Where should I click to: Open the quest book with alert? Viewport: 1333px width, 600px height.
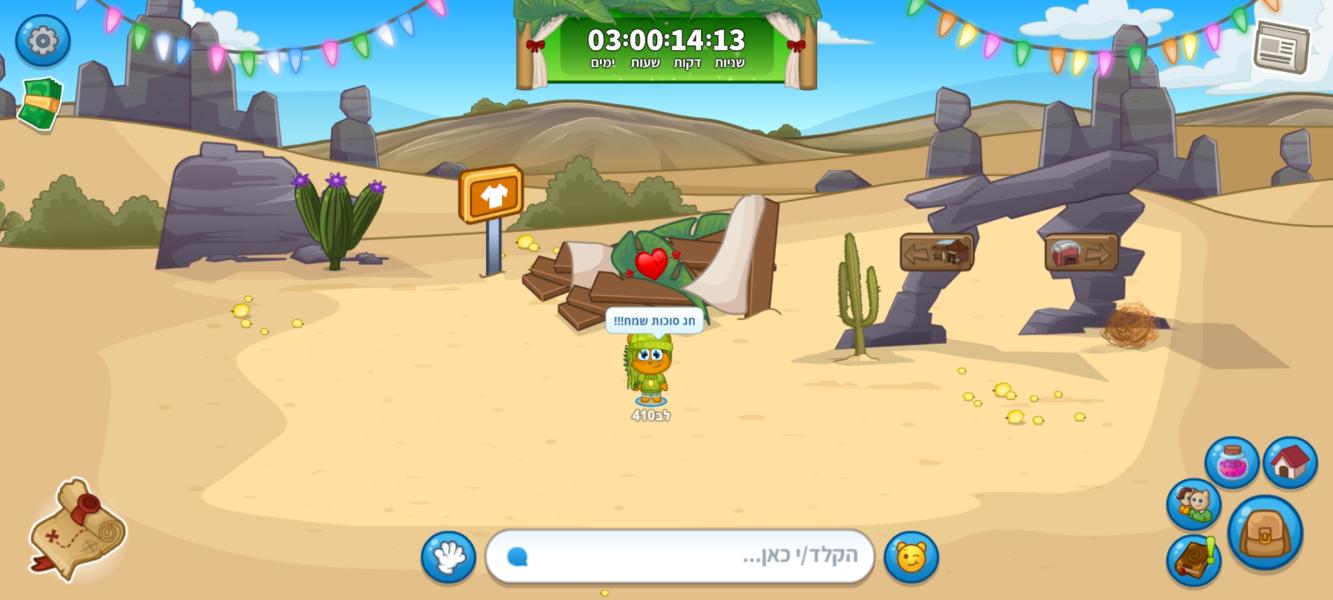coord(1193,560)
